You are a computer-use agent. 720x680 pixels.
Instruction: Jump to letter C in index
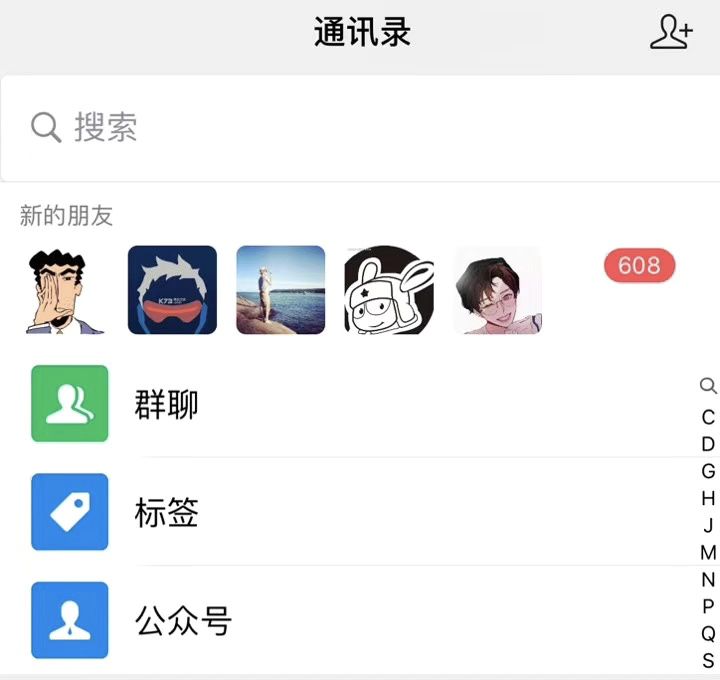tap(708, 417)
